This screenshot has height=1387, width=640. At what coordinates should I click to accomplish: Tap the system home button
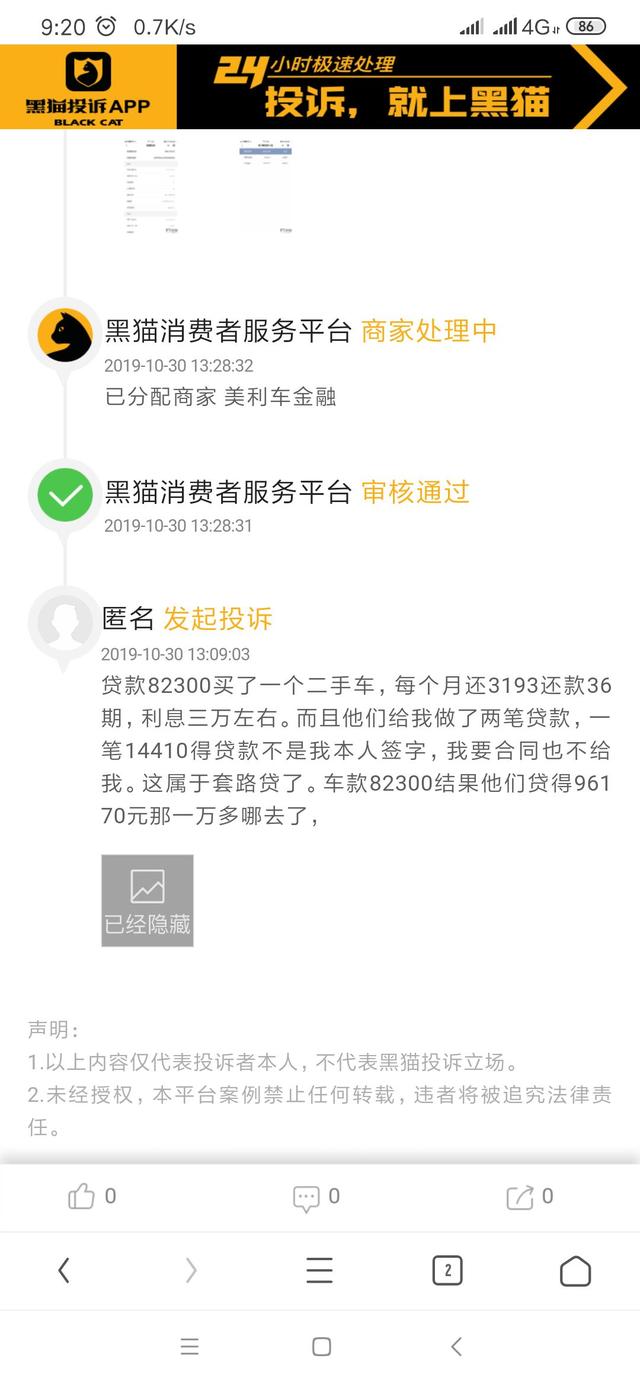pyautogui.click(x=321, y=1347)
